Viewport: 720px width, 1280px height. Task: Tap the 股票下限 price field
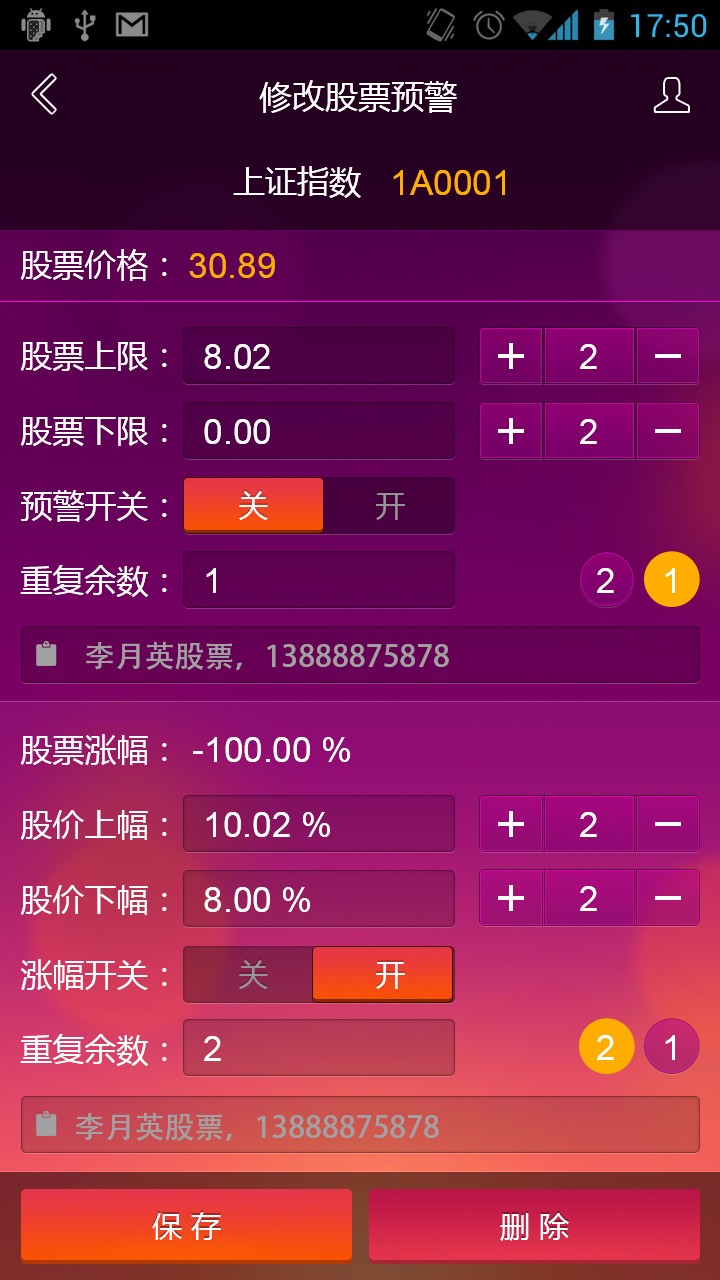(319, 431)
